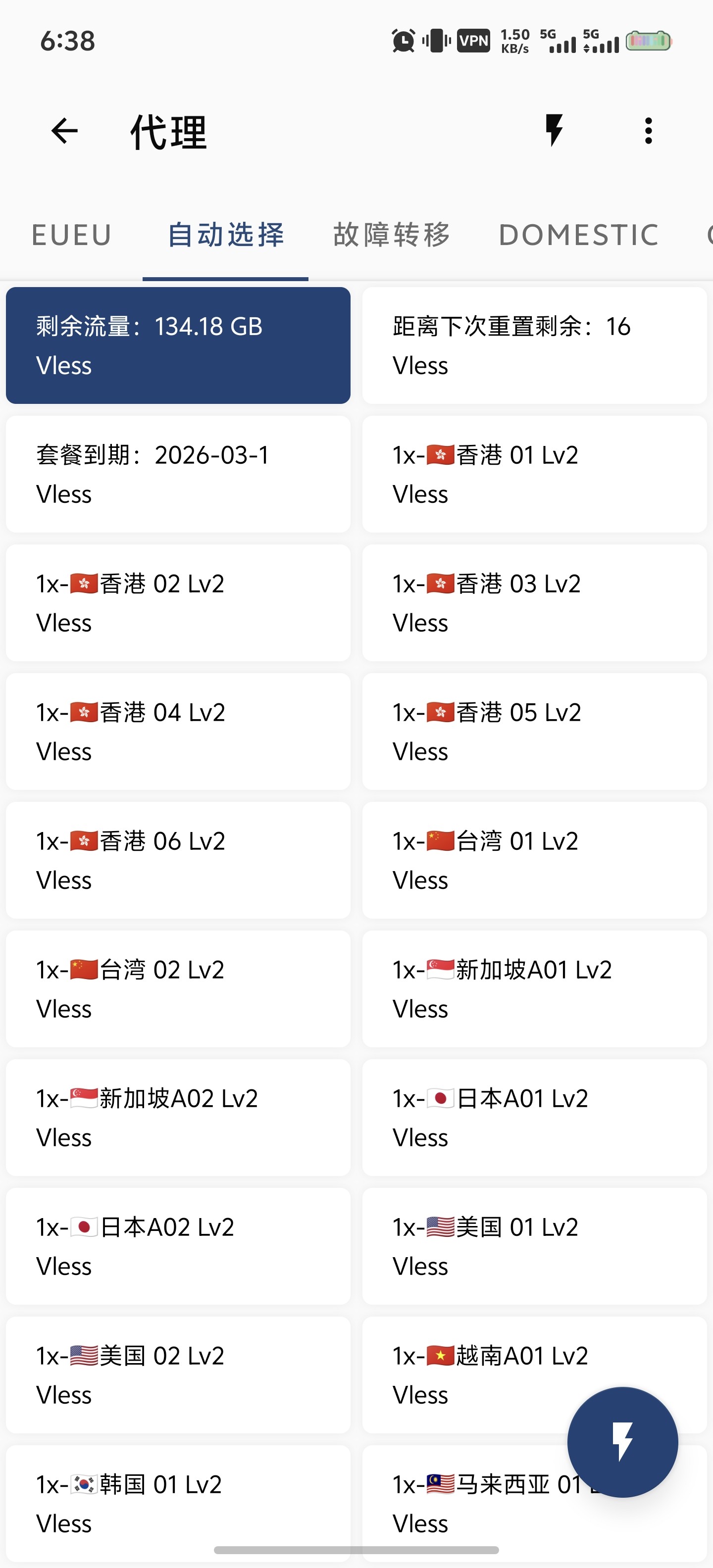Select the 香港 03 Lv2 node
Viewport: 713px width, 1568px height.
coord(534,603)
